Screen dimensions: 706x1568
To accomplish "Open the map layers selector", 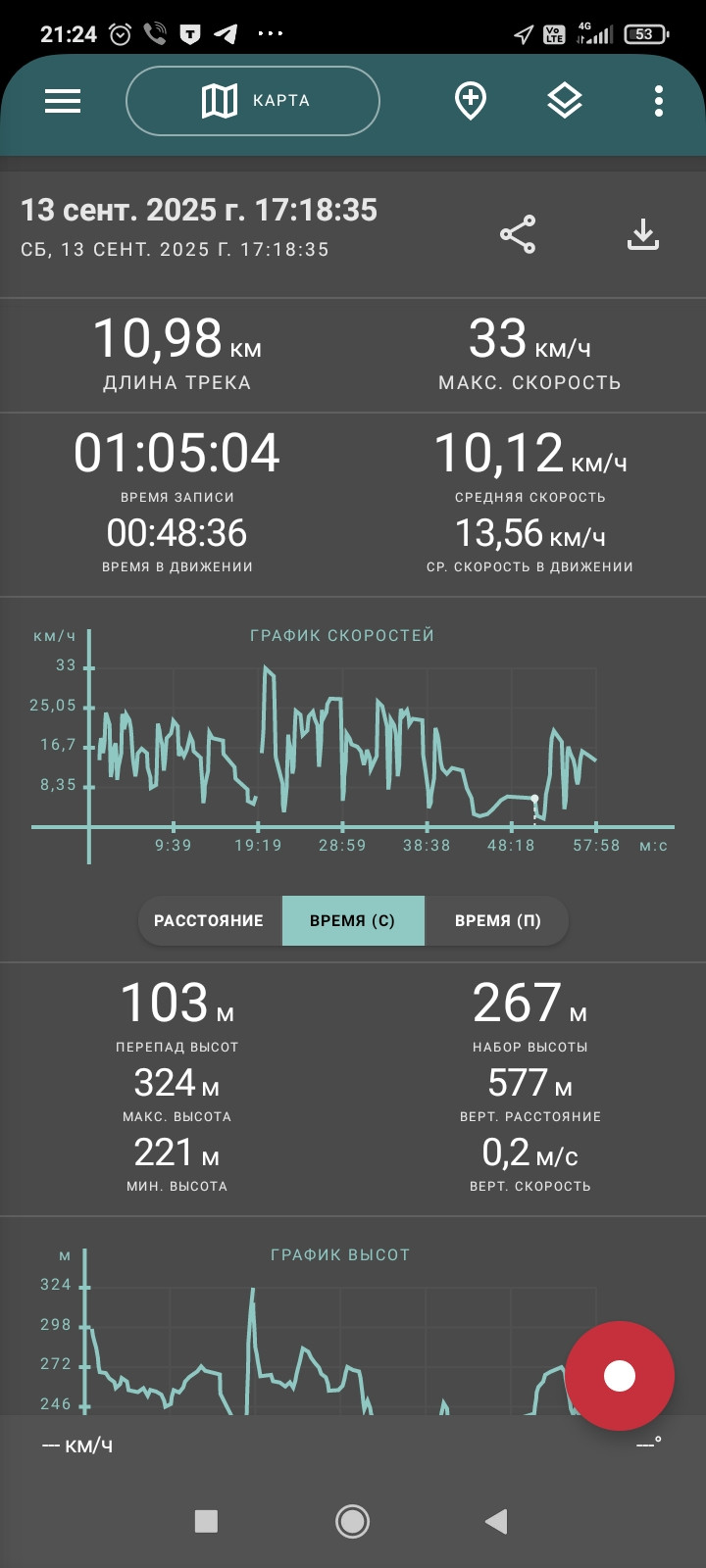I will (x=565, y=101).
